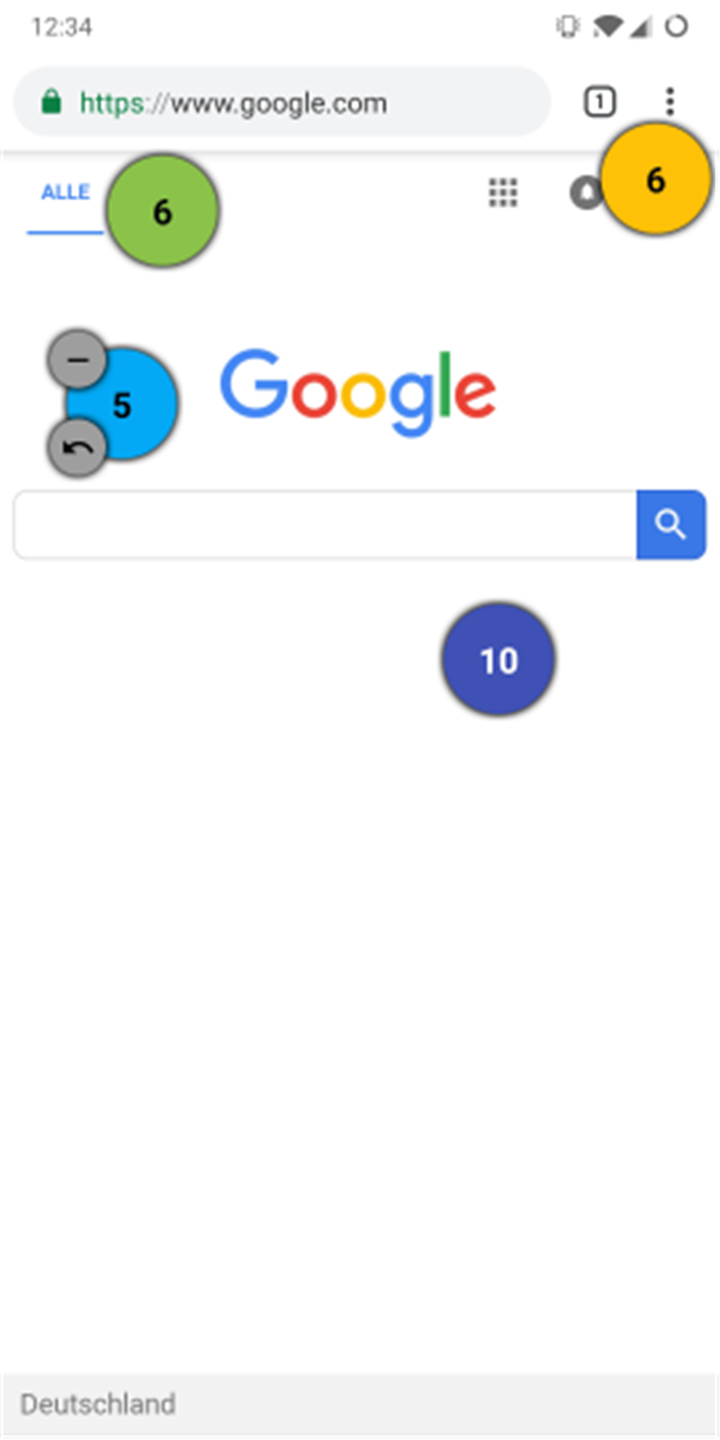
Task: Decrease the counter with the minus button
Action: tap(78, 359)
